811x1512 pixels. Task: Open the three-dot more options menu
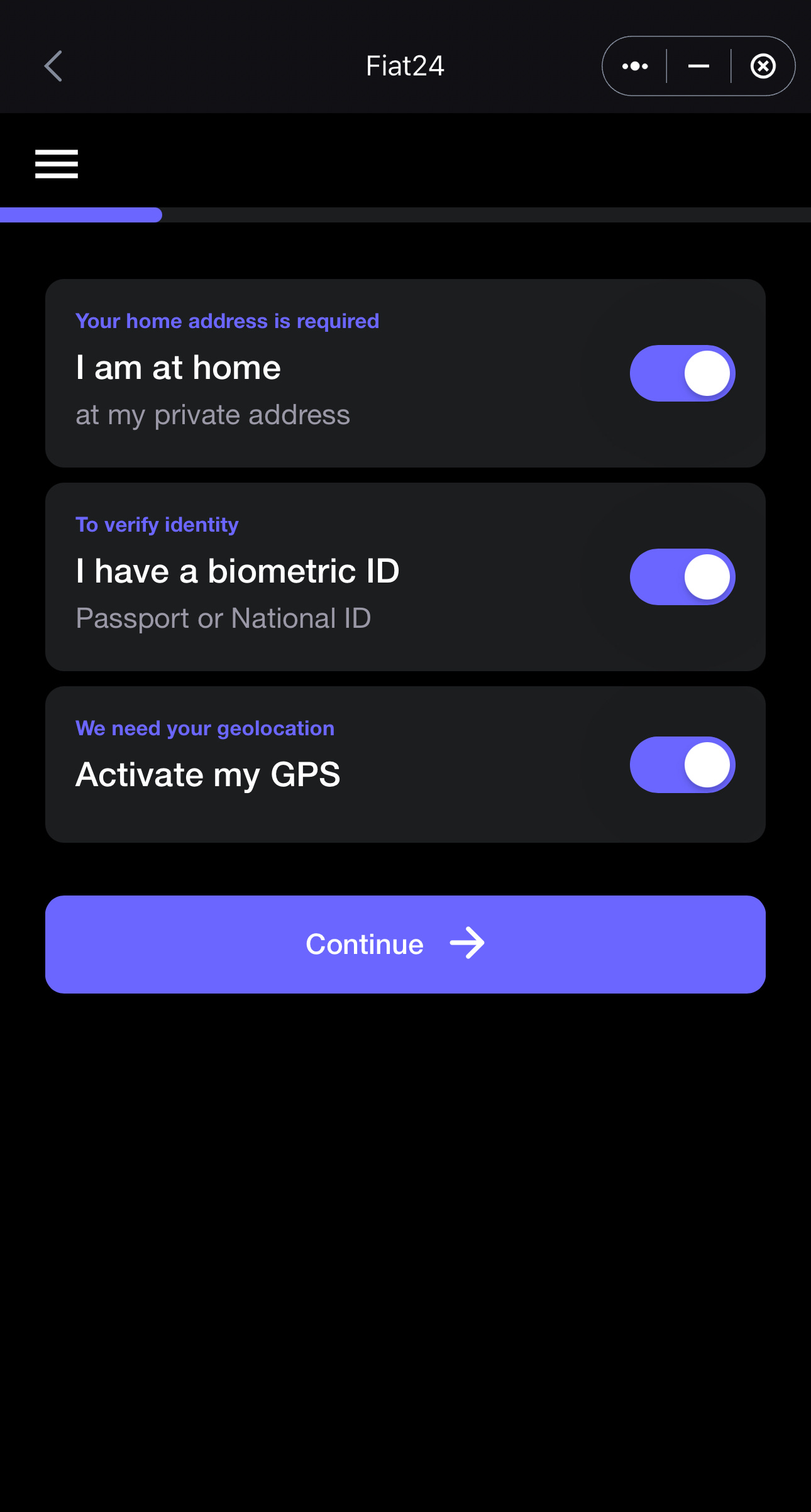635,66
